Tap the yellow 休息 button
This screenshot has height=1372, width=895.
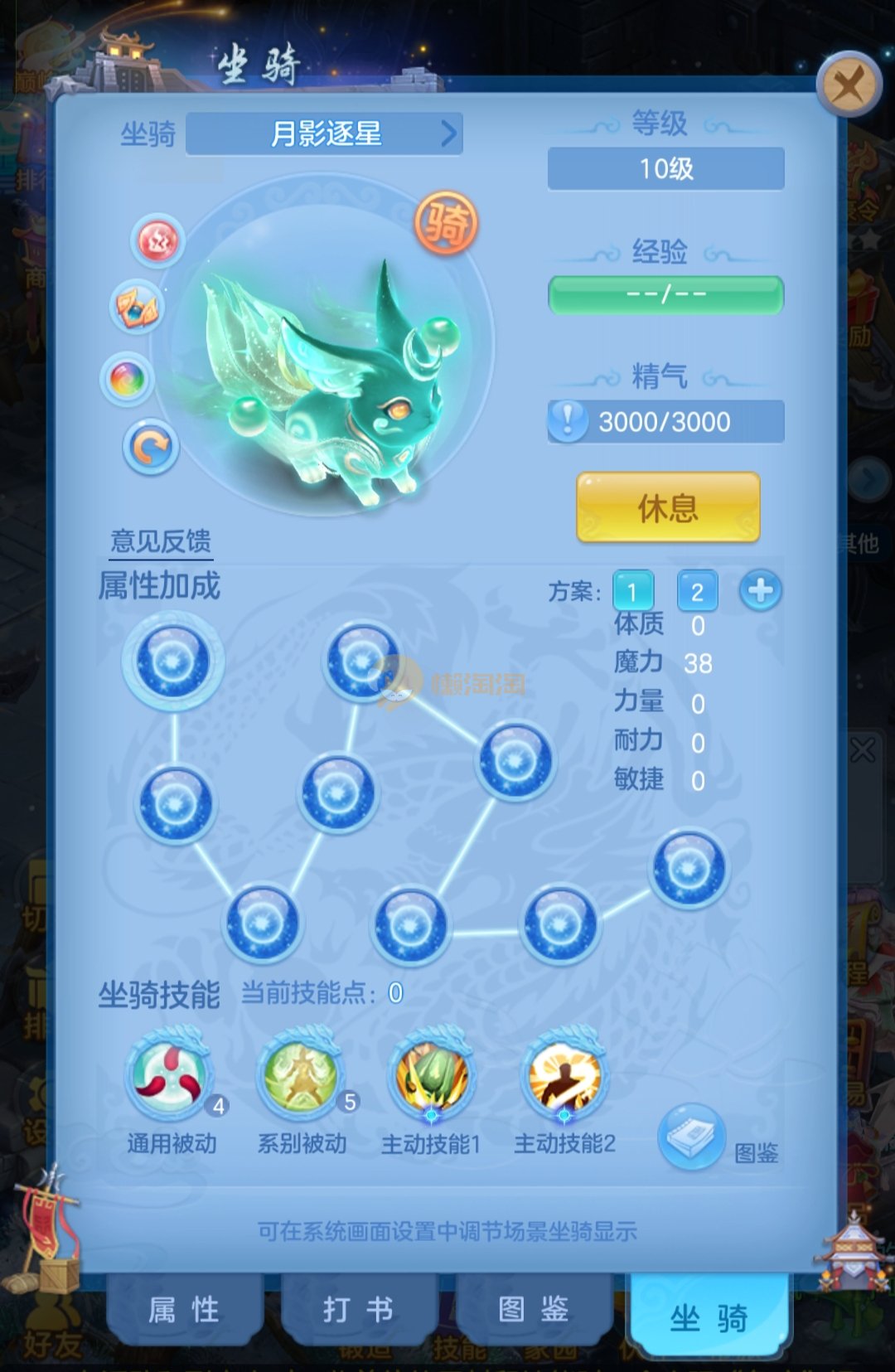pyautogui.click(x=668, y=507)
